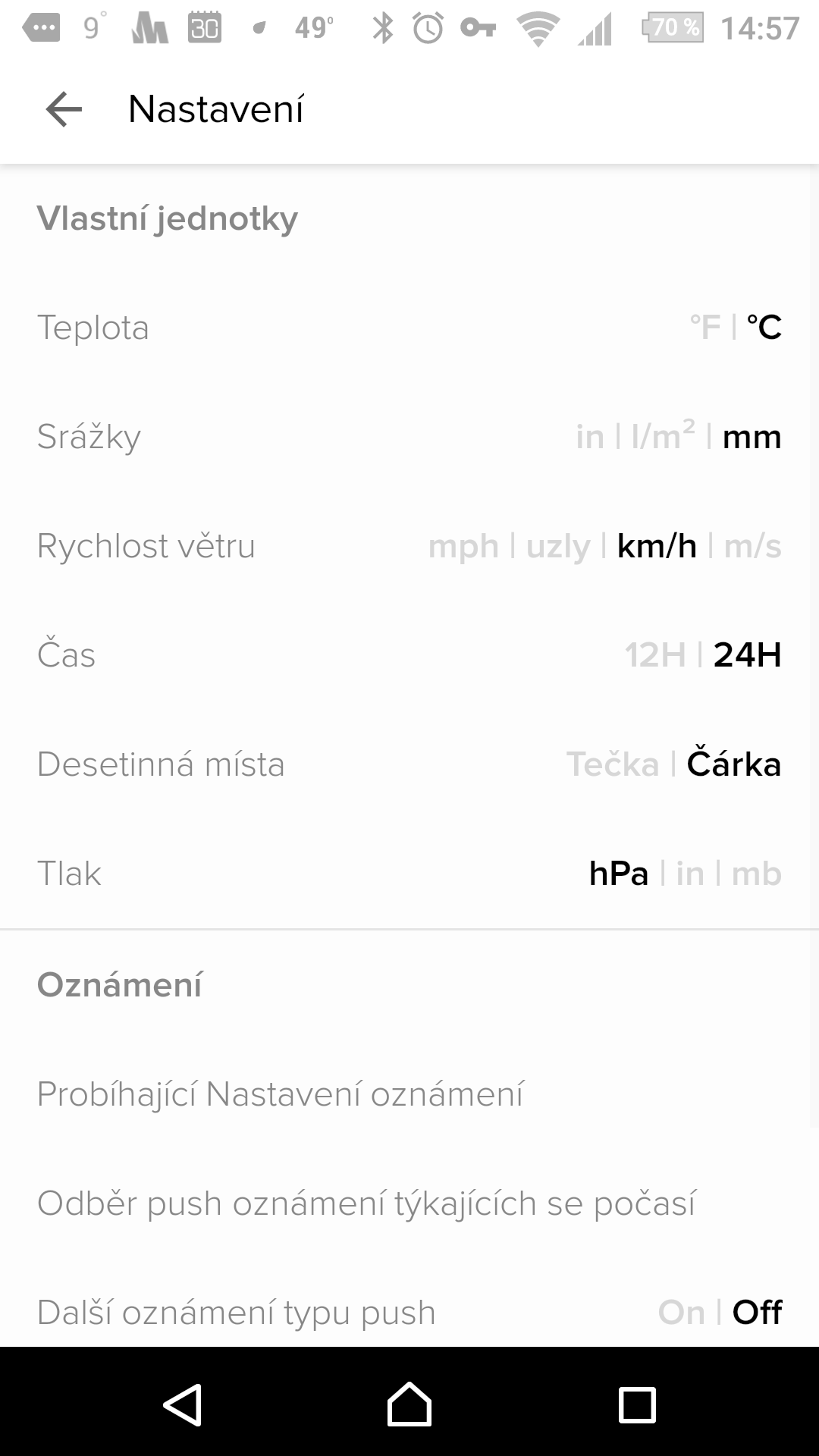Select Čárka as the decimal separator
The image size is (819, 1456).
click(x=733, y=763)
